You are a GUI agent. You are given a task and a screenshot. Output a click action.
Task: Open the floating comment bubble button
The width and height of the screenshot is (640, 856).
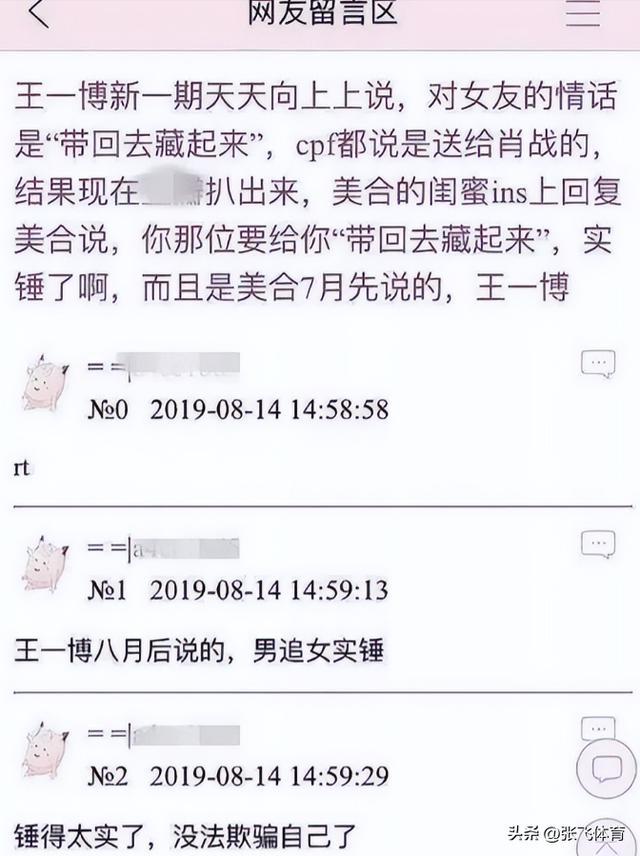pyautogui.click(x=606, y=769)
